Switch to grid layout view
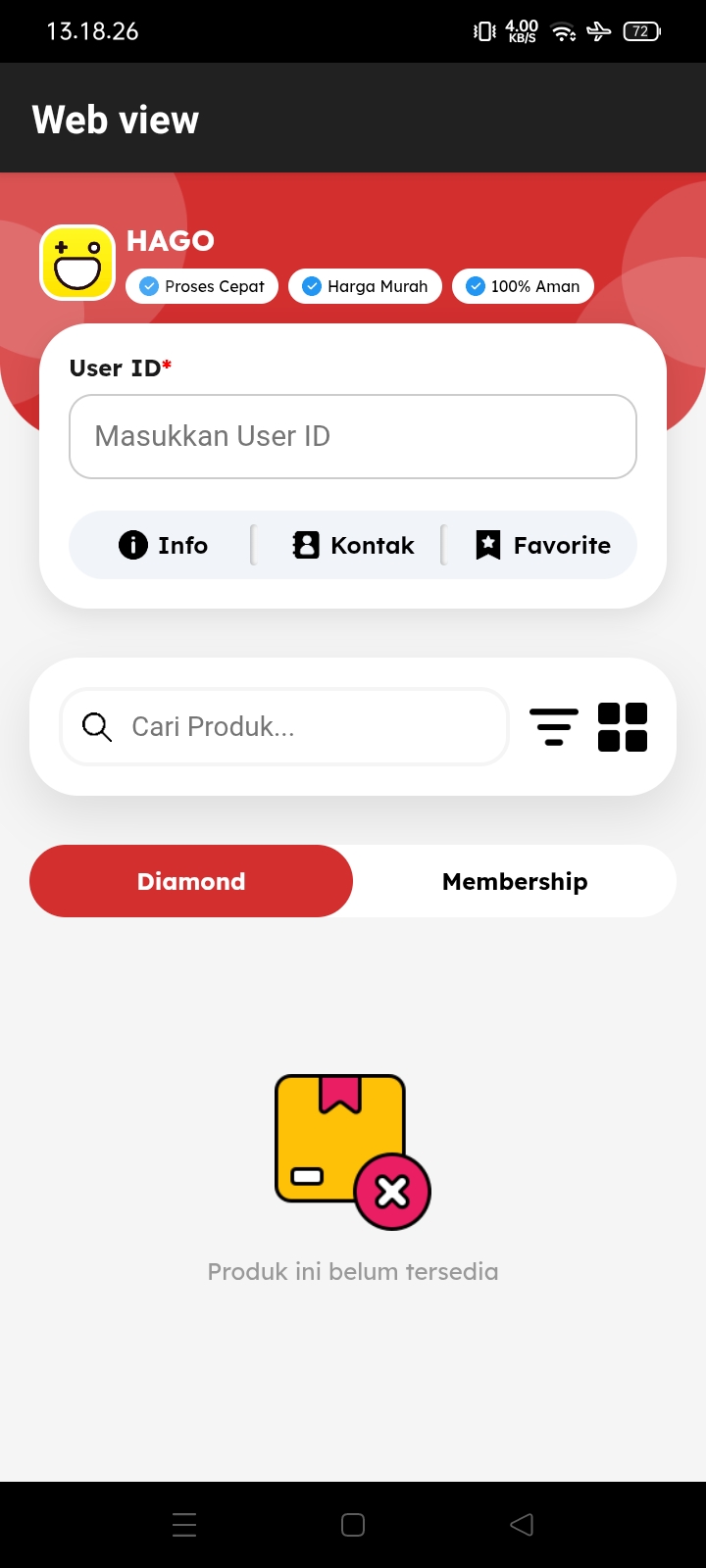The width and height of the screenshot is (706, 1568). (623, 727)
